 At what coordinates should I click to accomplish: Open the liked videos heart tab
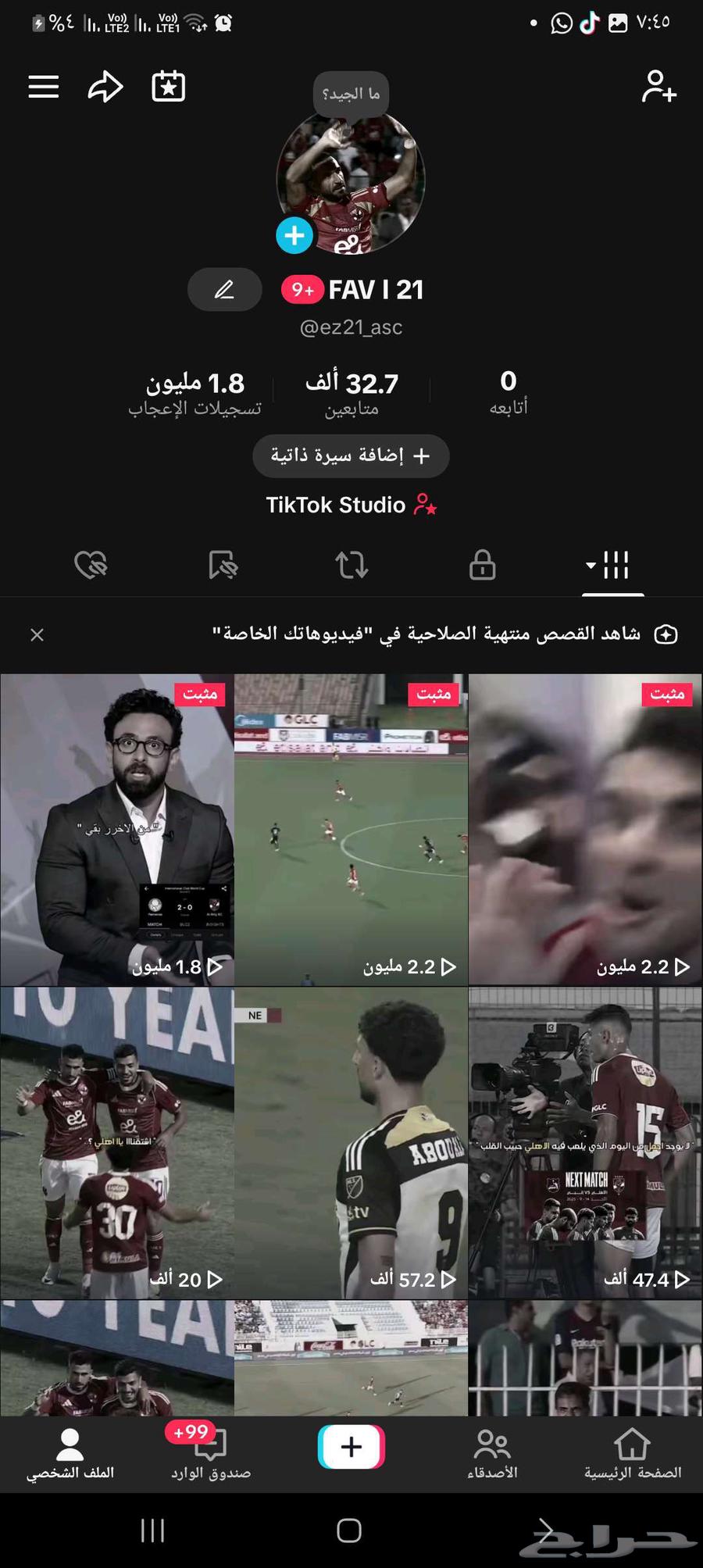coord(89,564)
